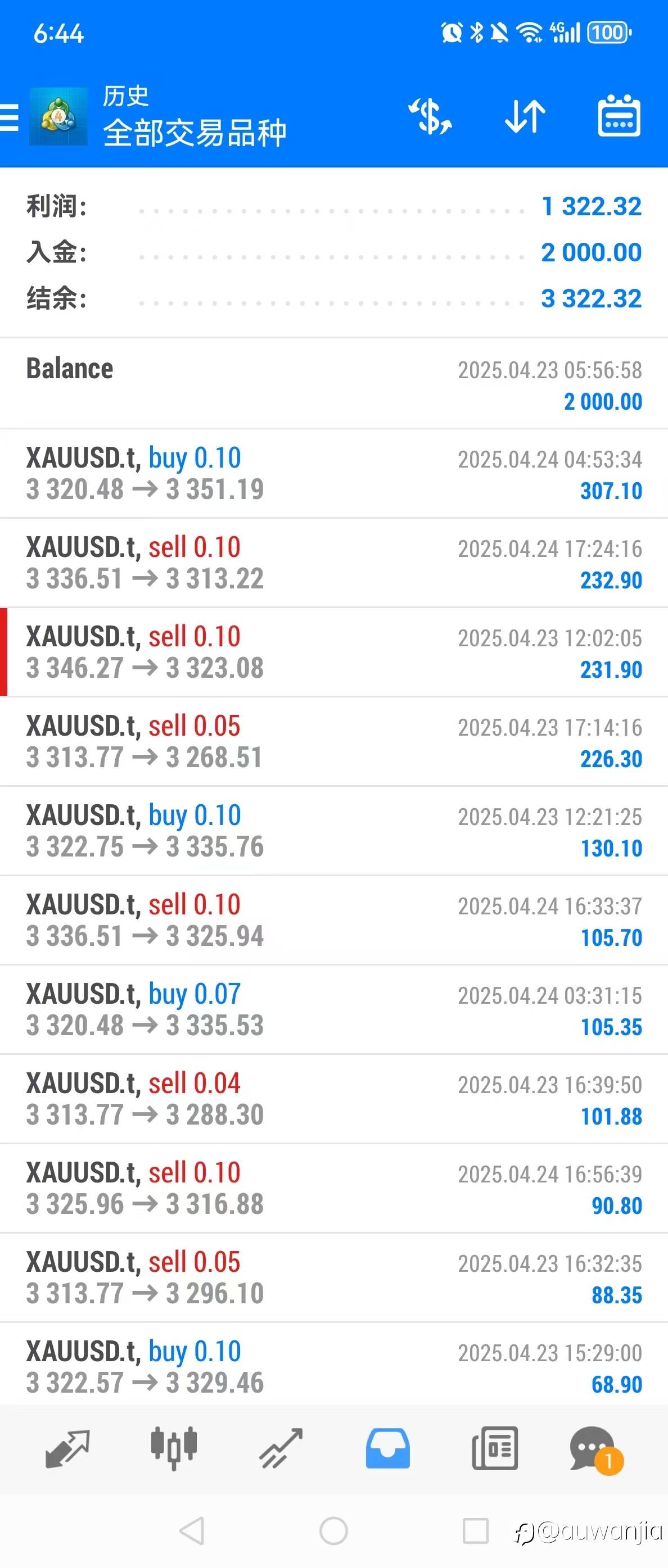
Task: View the sell 0.05 trade earning 226.30
Action: [333, 742]
